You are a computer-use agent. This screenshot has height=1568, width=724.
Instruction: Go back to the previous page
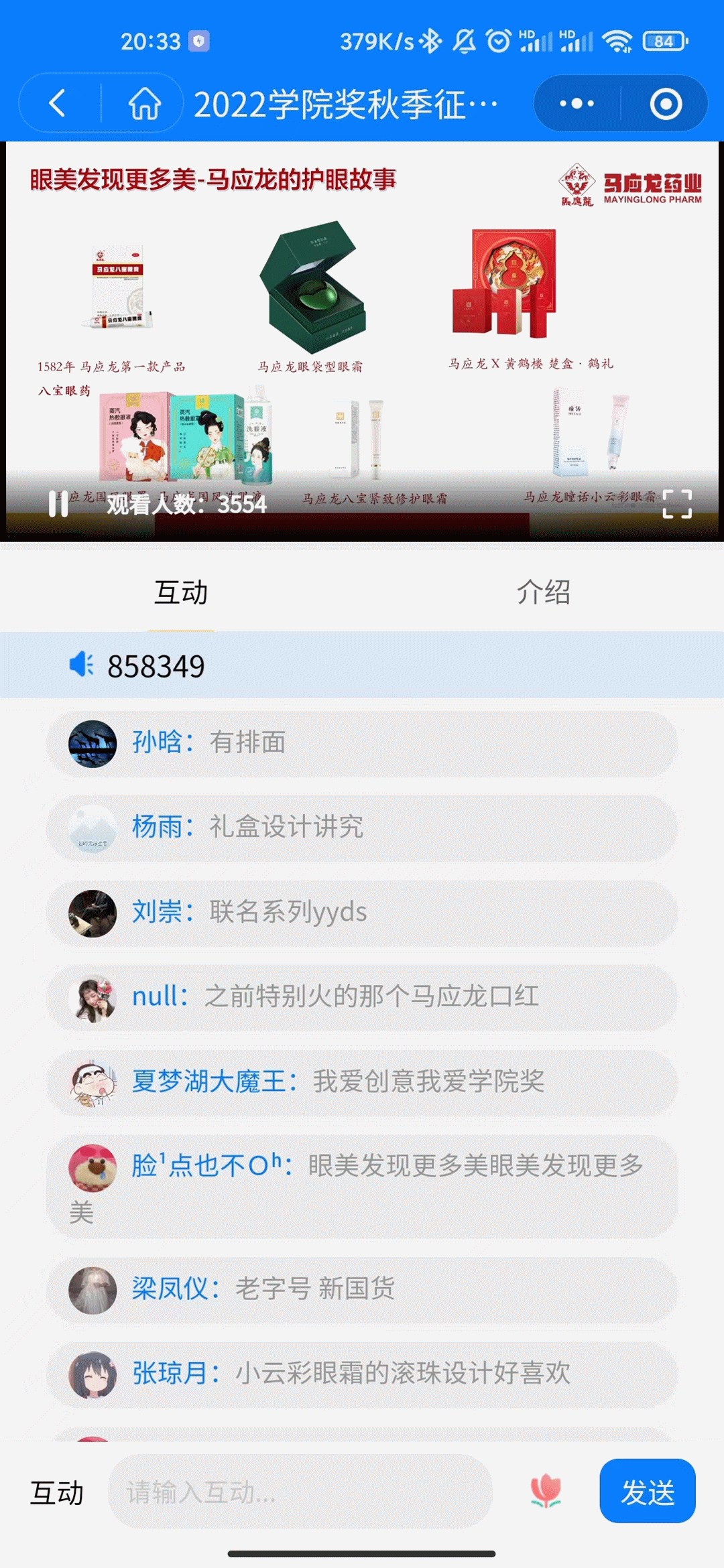pos(58,104)
